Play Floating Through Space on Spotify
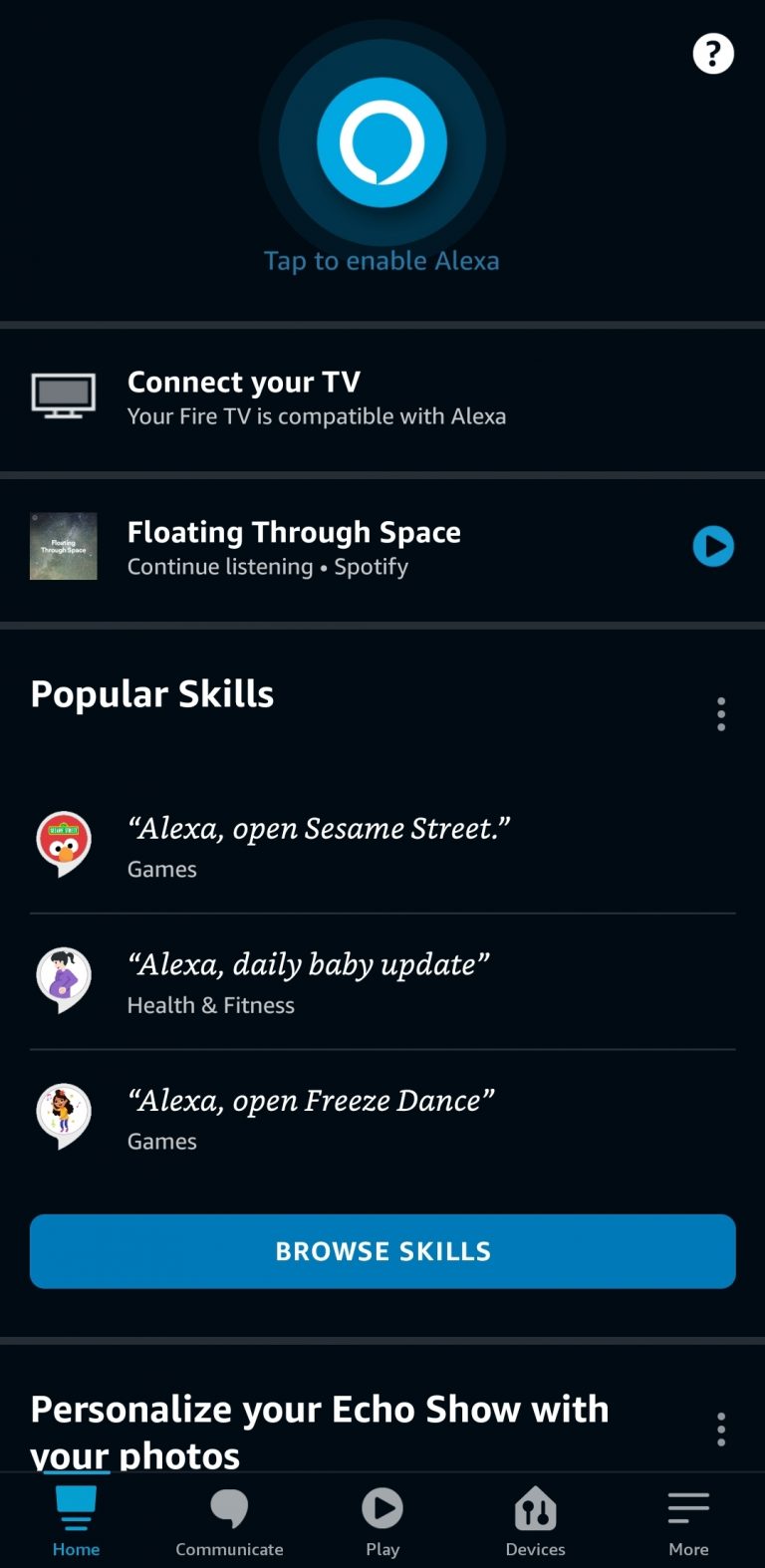This screenshot has height=1568, width=765. click(713, 546)
